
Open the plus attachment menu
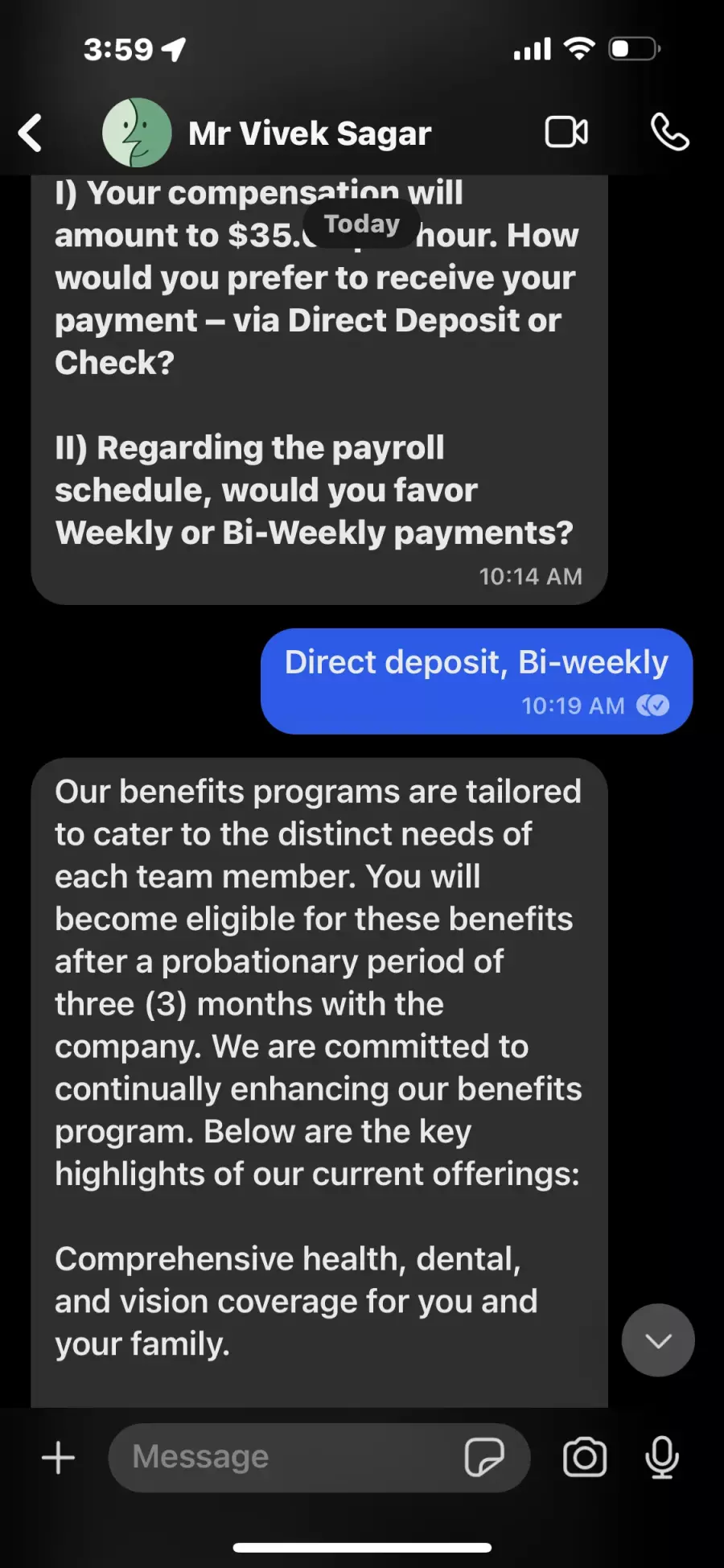(x=58, y=1458)
